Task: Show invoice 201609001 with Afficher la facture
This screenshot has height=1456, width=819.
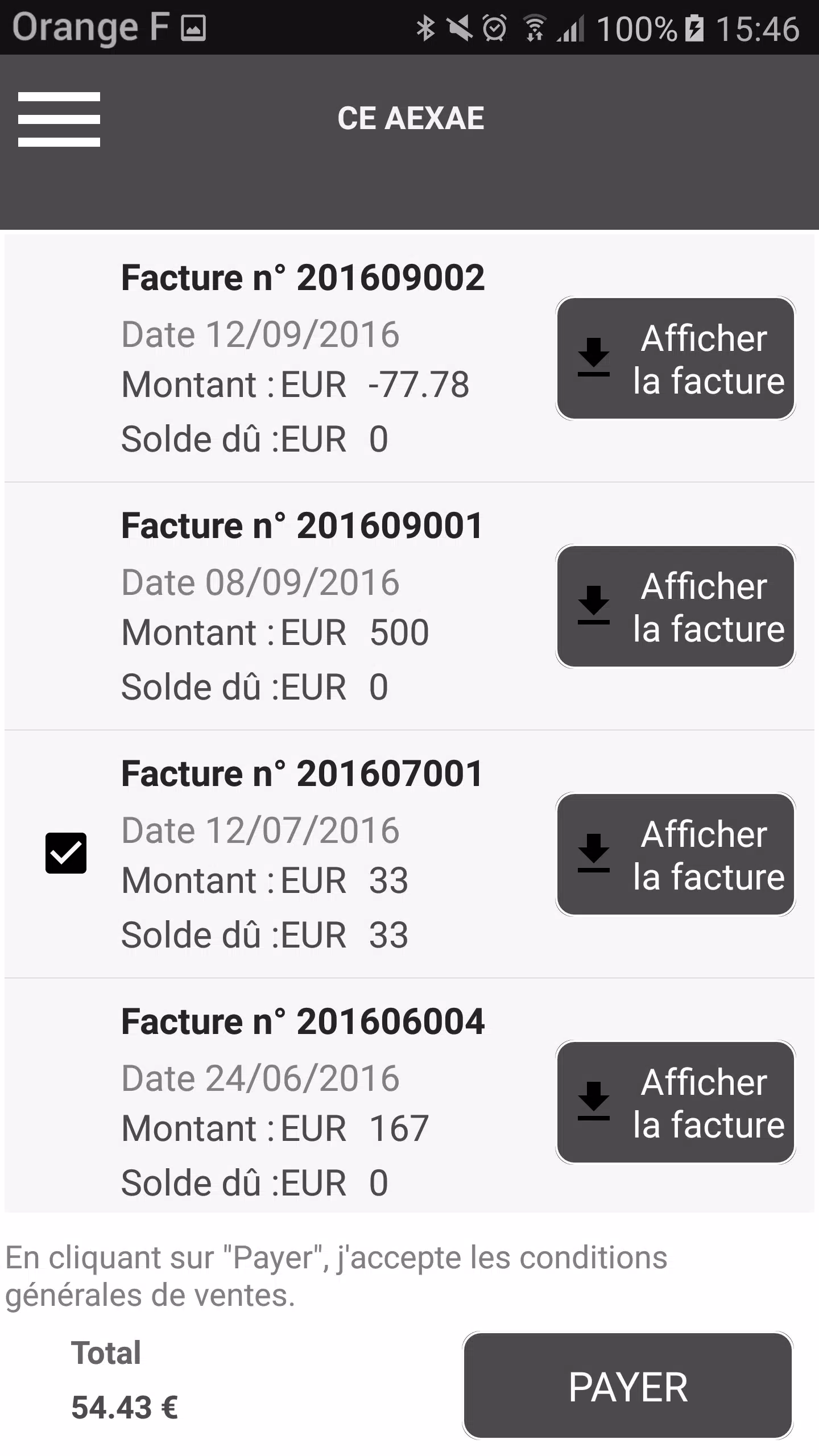Action: (675, 606)
